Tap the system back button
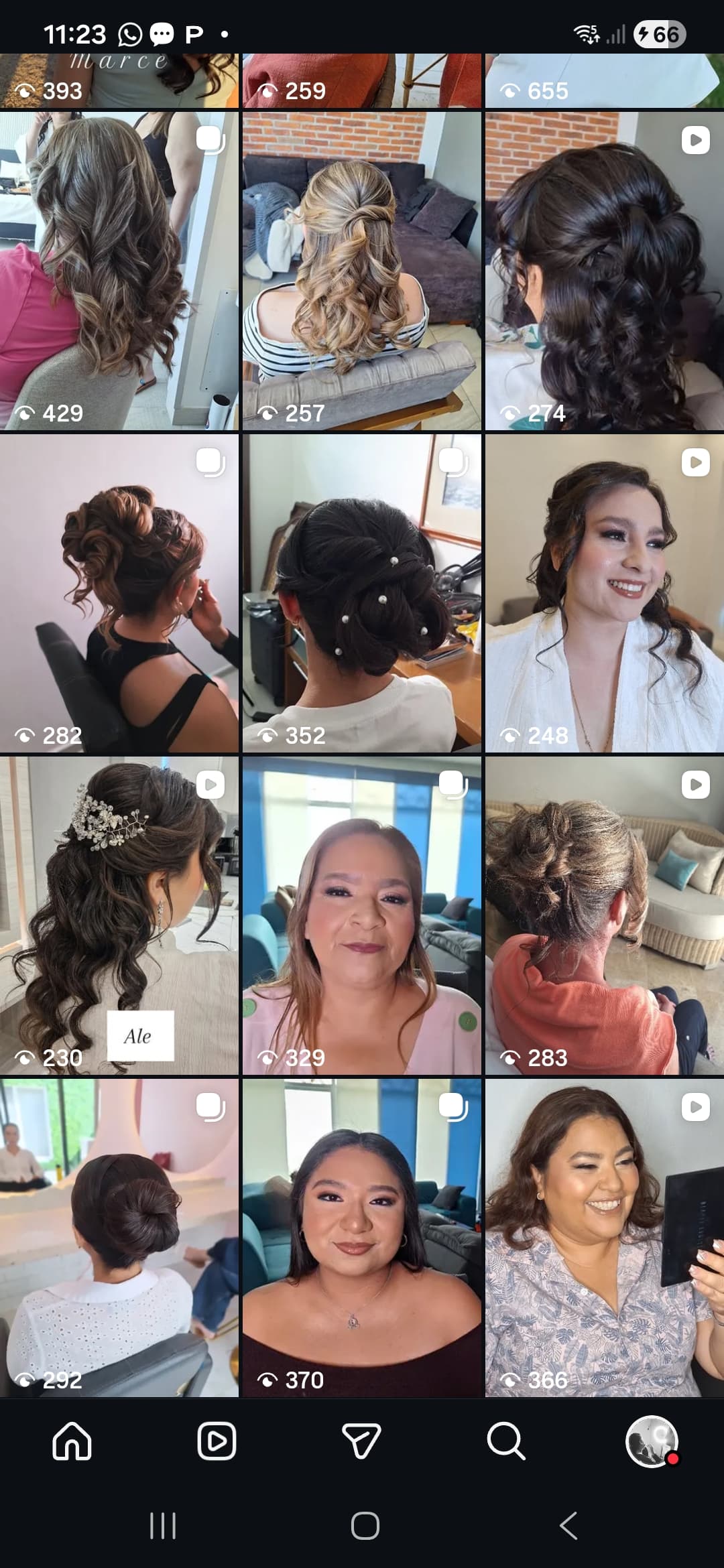The image size is (724, 1568). (x=568, y=1526)
